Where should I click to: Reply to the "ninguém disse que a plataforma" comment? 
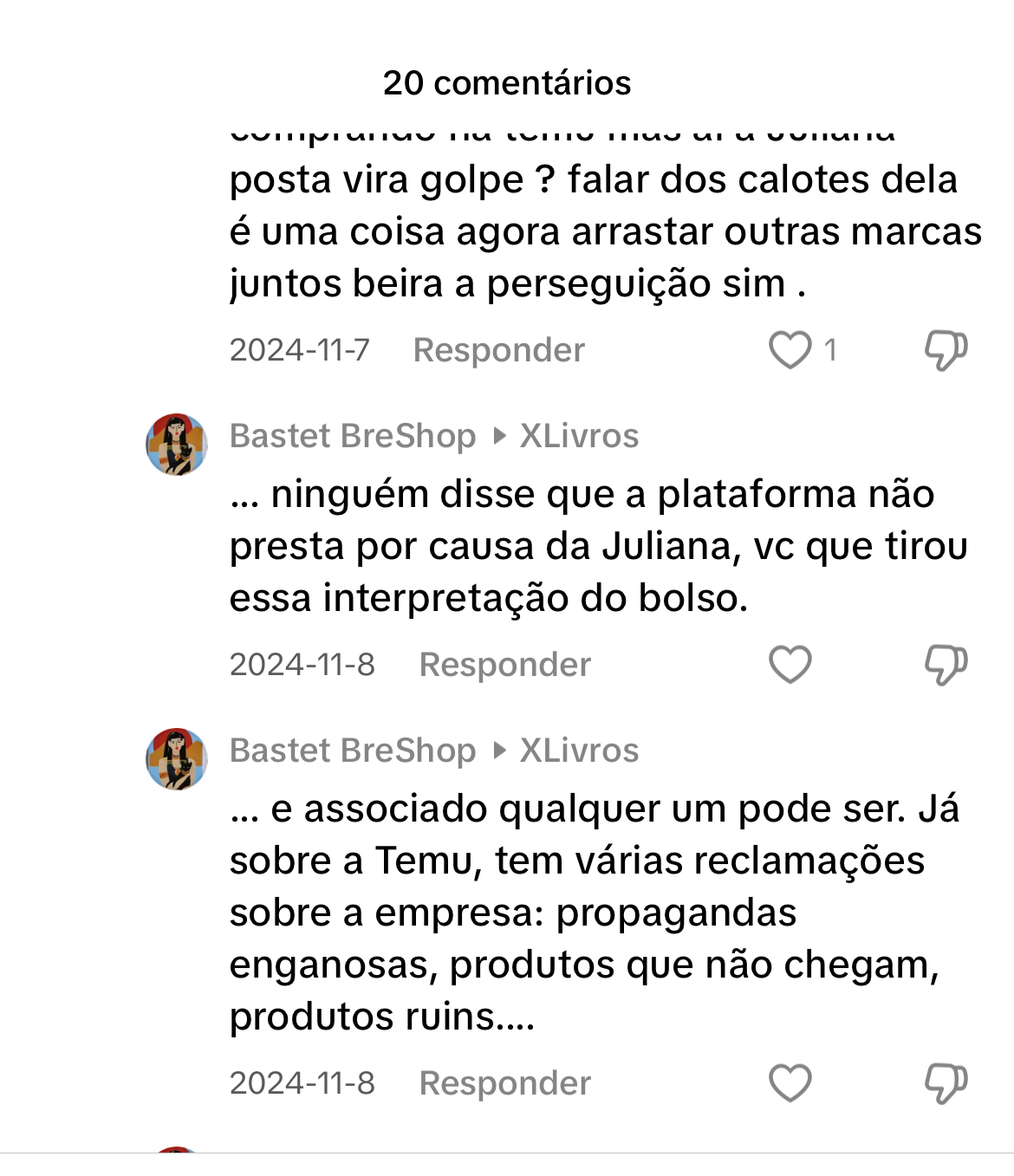[504, 665]
